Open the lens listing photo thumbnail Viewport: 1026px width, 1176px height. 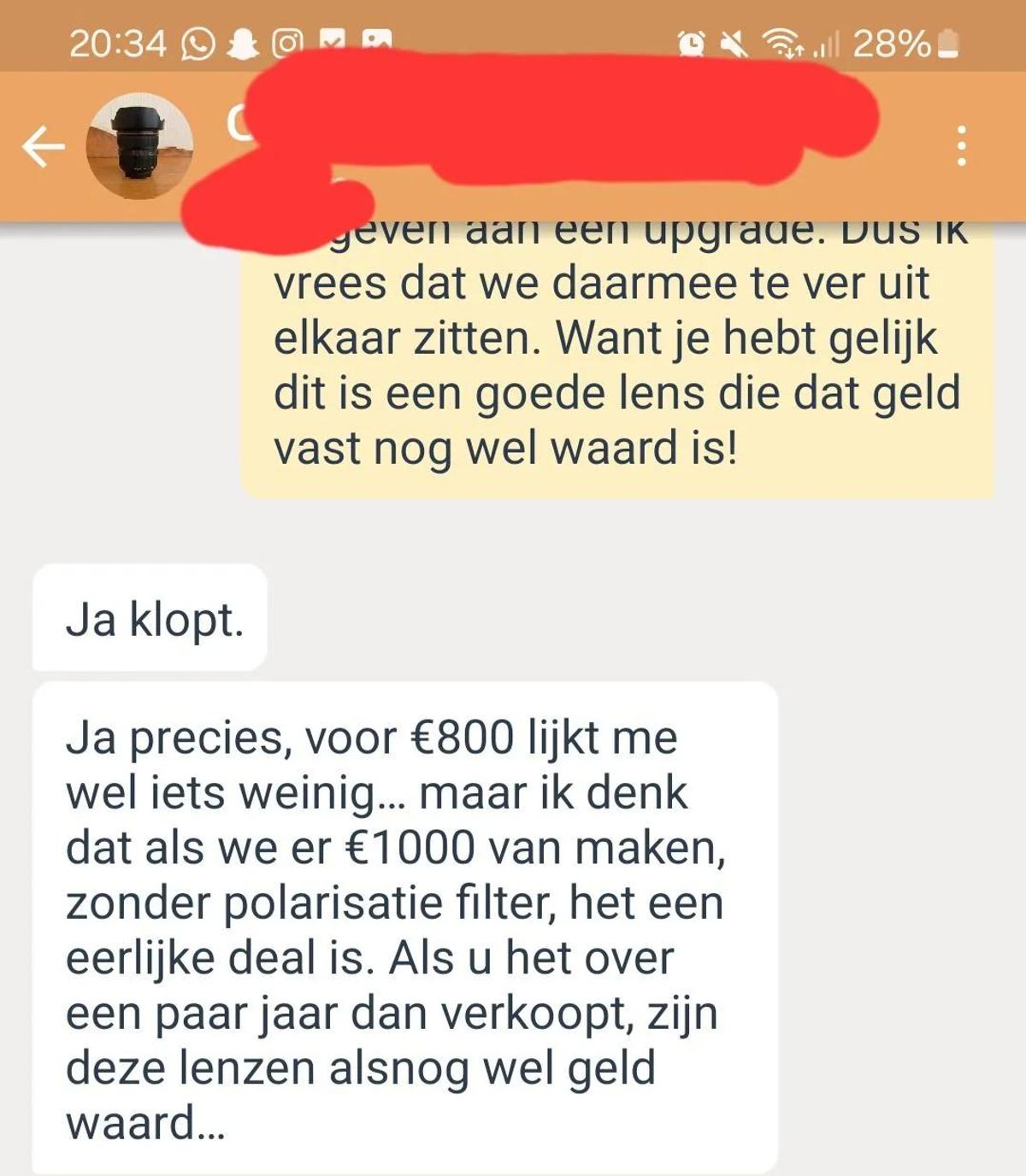point(139,146)
